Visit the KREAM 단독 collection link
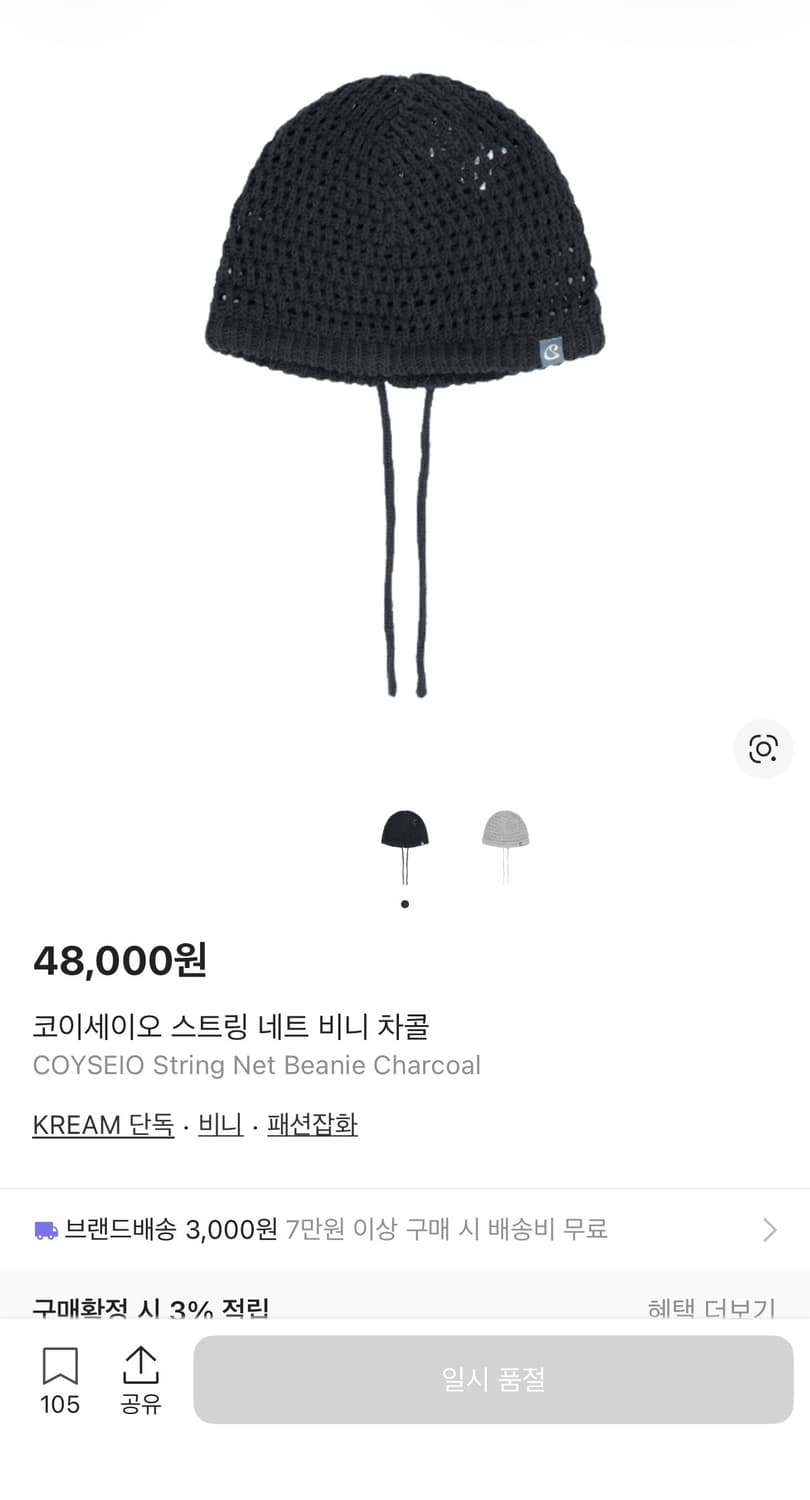 (103, 1124)
